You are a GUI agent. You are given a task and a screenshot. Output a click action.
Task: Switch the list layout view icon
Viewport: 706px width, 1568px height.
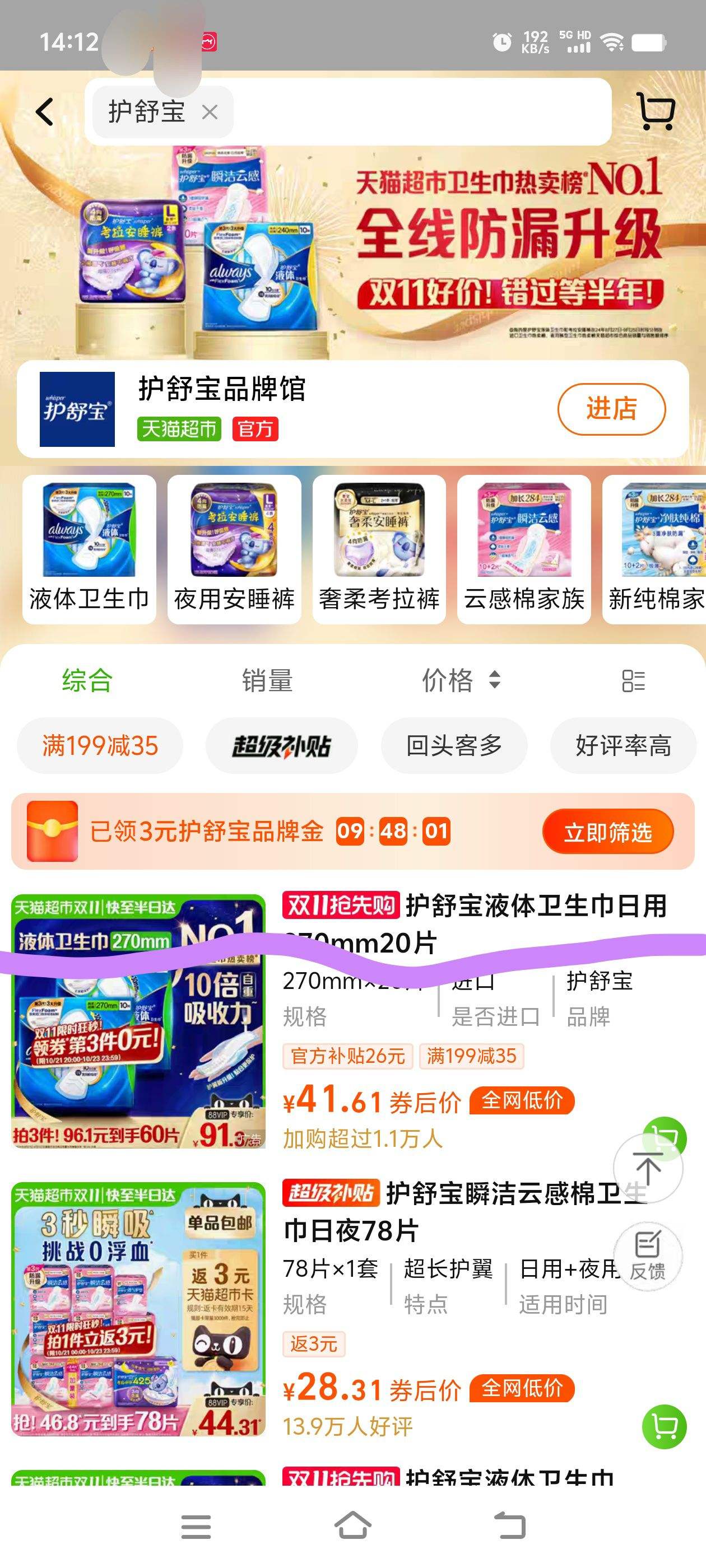pos(633,680)
